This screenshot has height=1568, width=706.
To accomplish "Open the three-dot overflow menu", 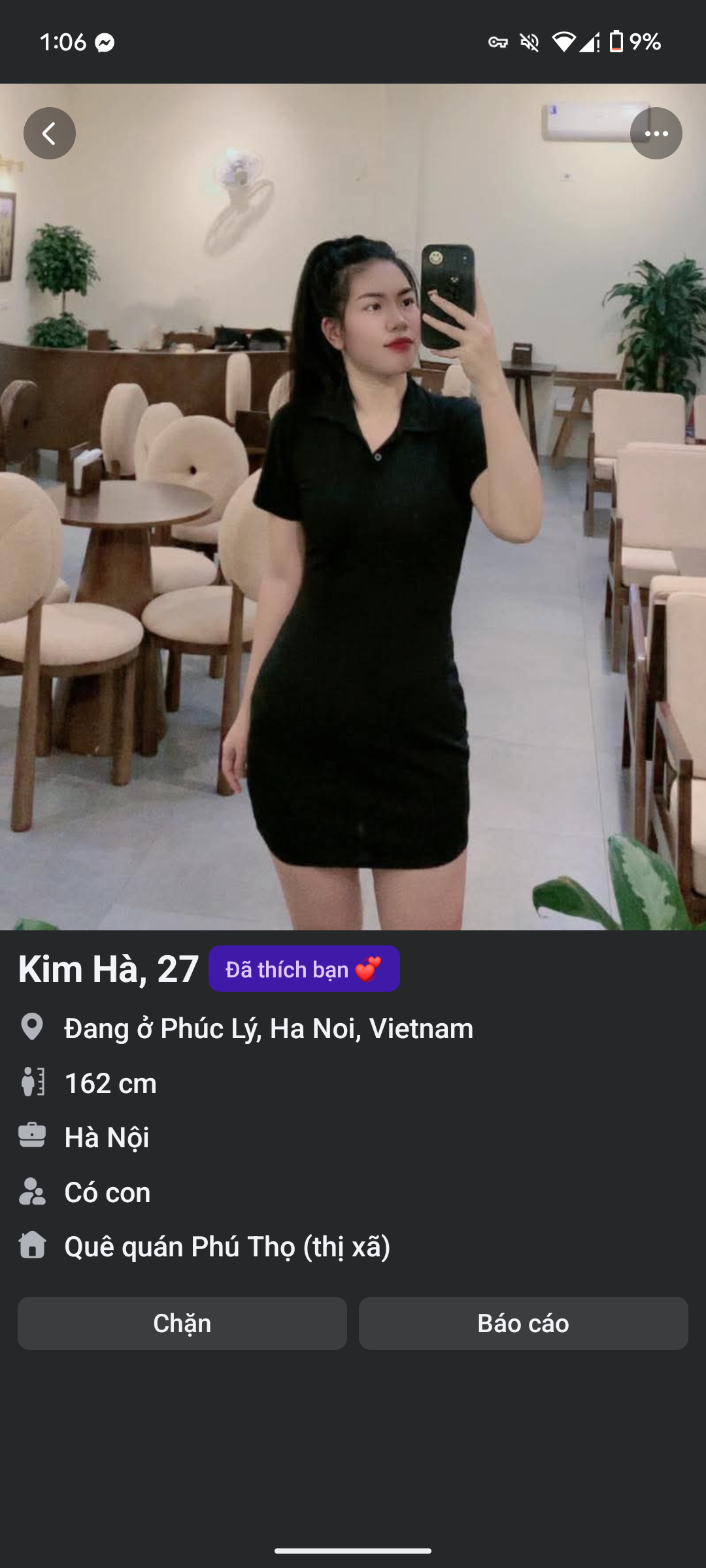I will (656, 133).
